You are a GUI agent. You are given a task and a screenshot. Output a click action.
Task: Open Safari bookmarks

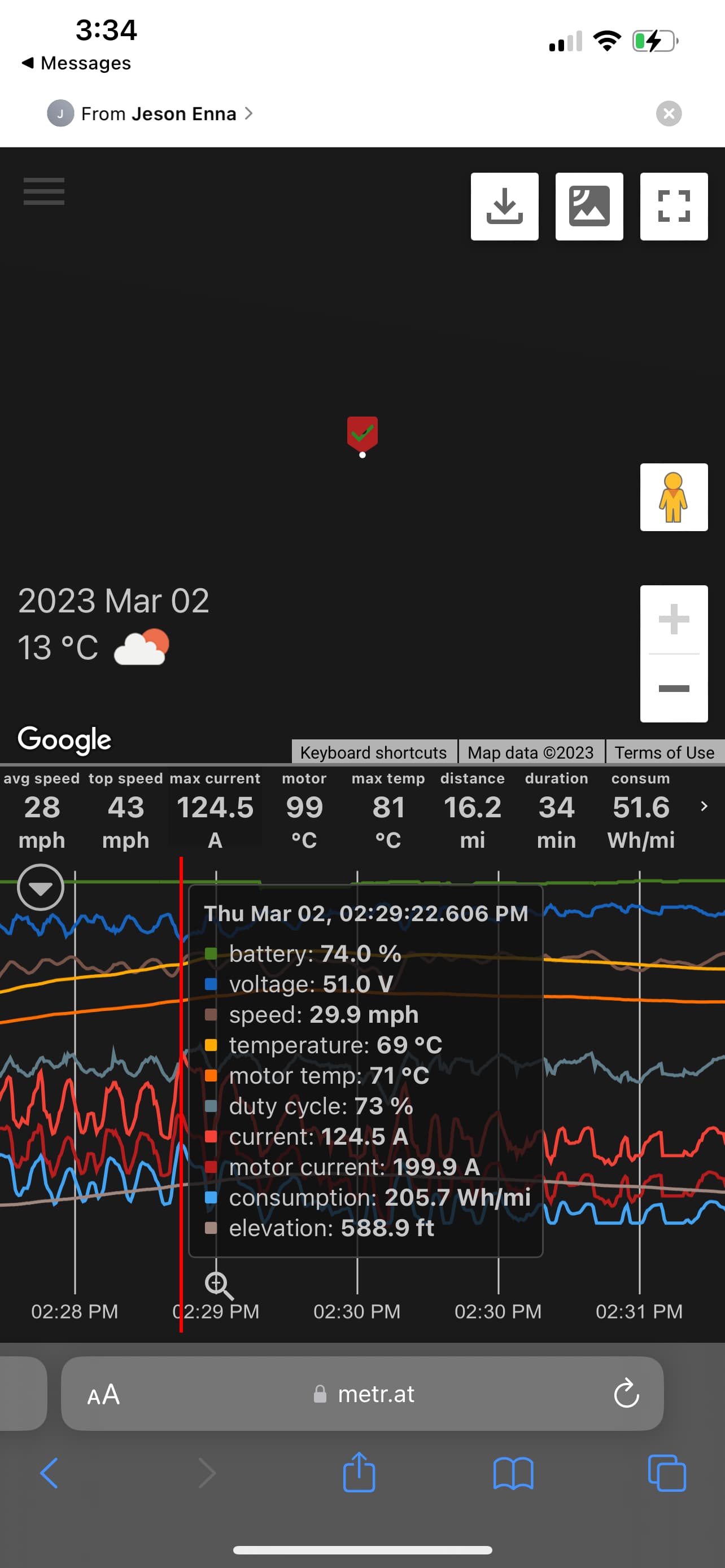513,1473
